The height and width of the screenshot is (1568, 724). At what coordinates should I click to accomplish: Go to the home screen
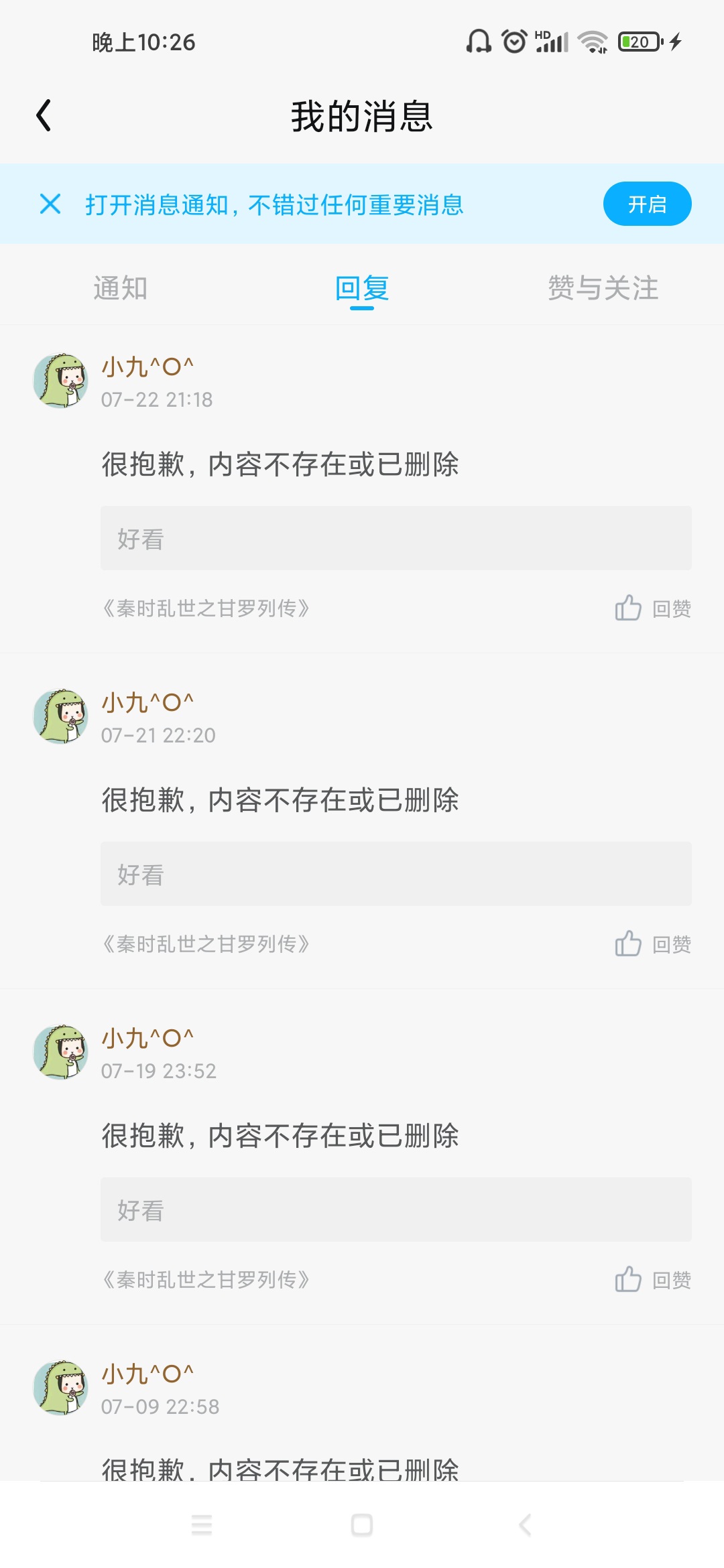click(362, 1525)
